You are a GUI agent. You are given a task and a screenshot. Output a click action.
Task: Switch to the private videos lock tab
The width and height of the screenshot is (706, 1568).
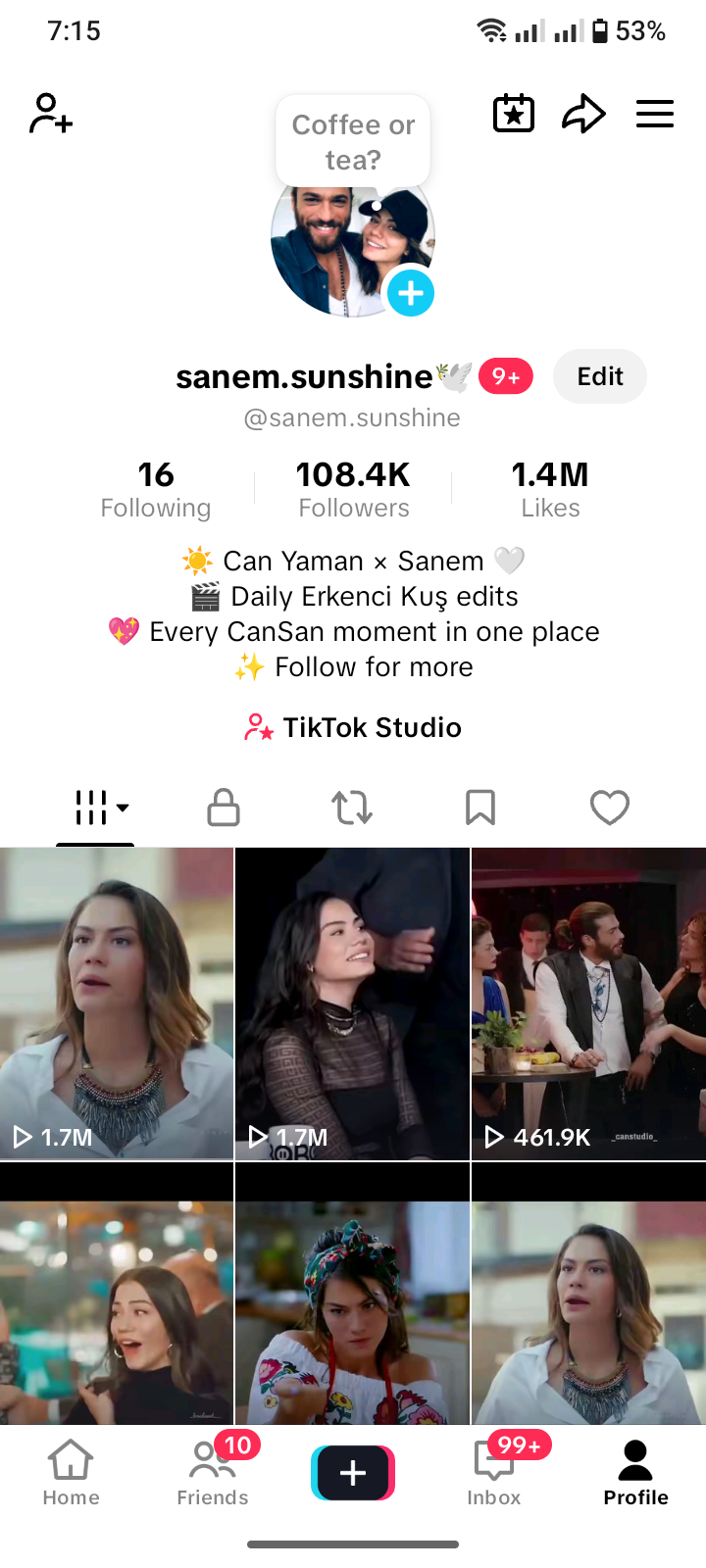(224, 808)
